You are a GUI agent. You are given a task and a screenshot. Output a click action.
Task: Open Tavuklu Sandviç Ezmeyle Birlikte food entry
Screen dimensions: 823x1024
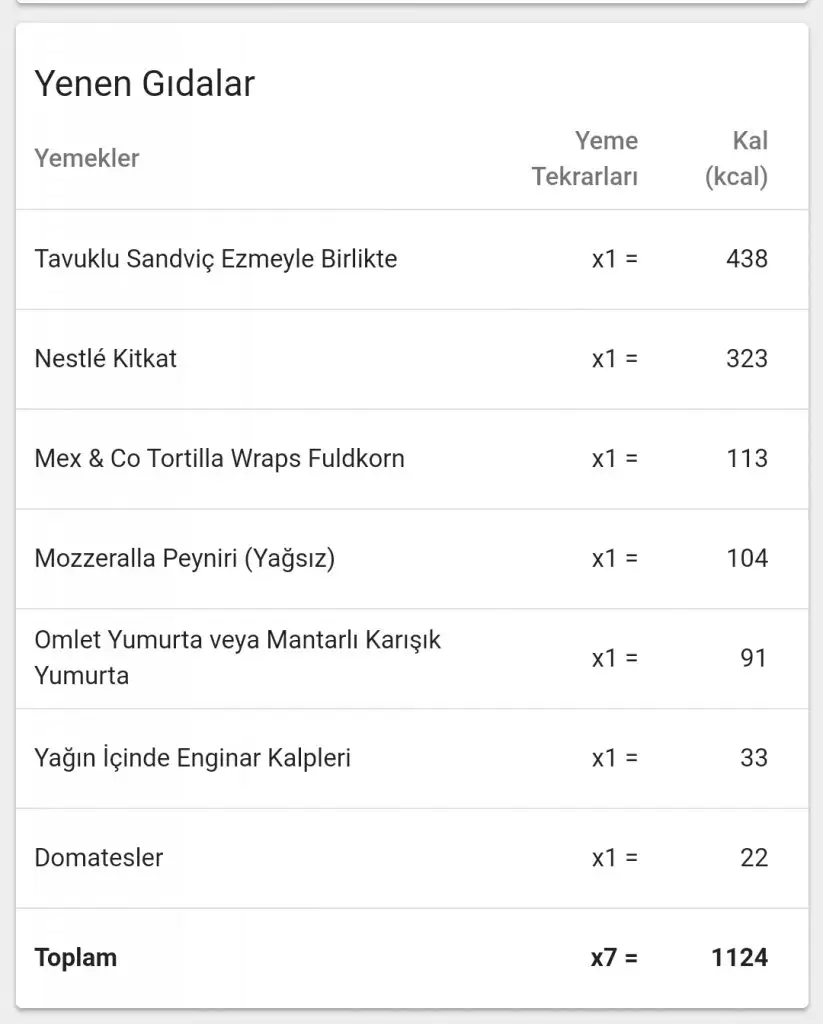[216, 259]
